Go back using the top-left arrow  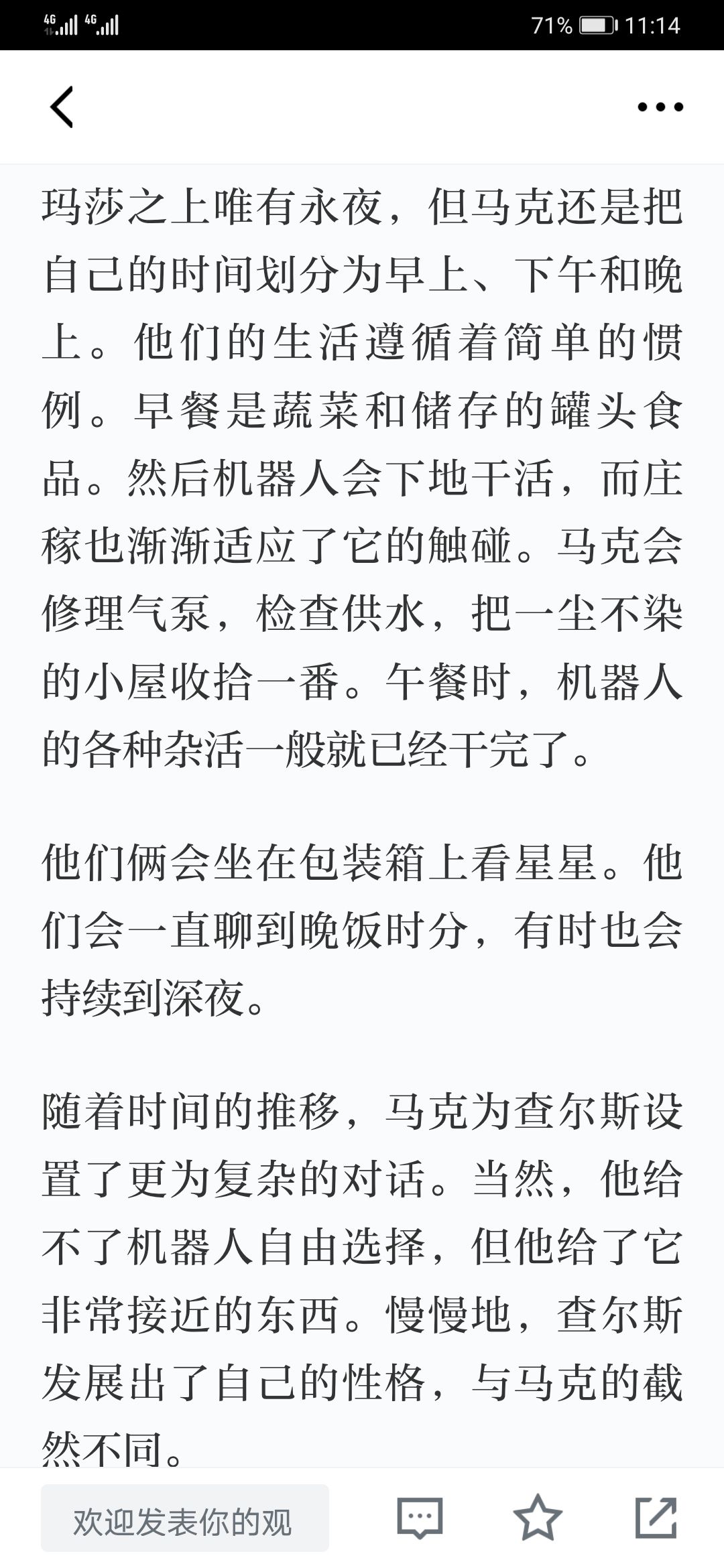pos(62,107)
